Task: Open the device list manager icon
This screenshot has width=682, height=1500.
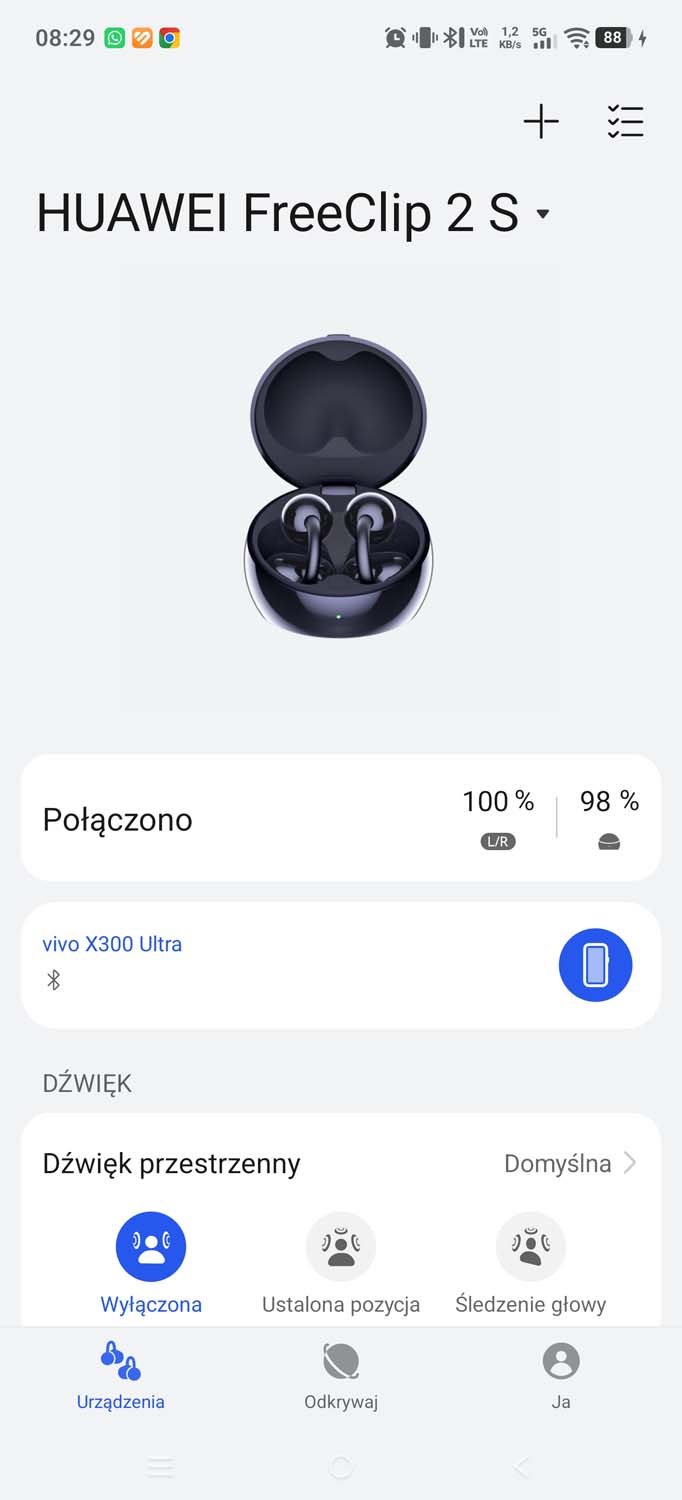Action: (625, 122)
